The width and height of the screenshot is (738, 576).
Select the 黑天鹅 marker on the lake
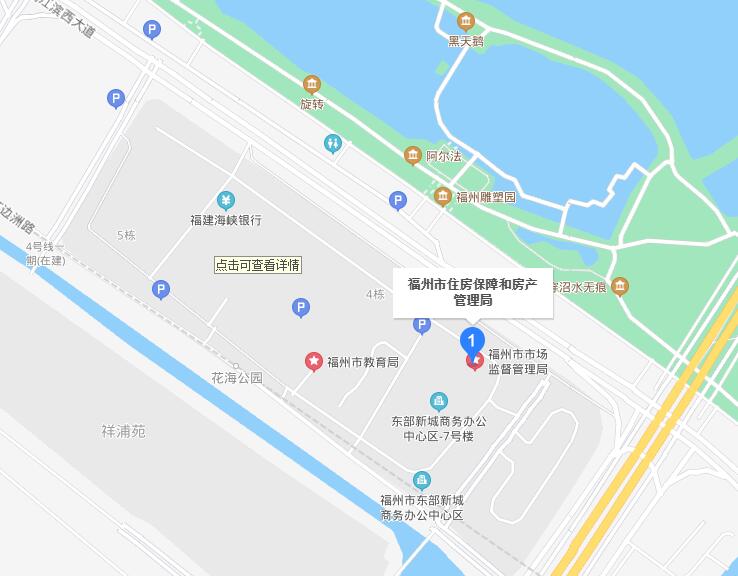pos(466,21)
